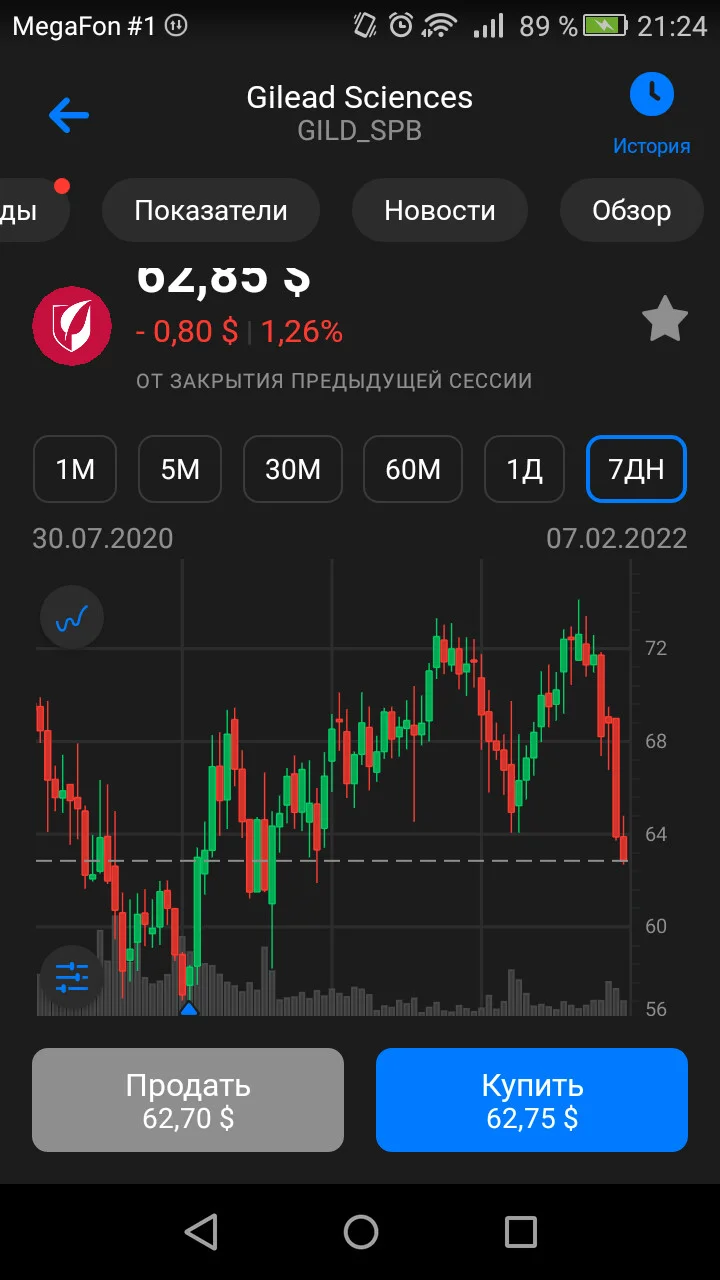This screenshot has width=720, height=1280.
Task: Select the 7ДН chart interval
Action: pyautogui.click(x=636, y=469)
